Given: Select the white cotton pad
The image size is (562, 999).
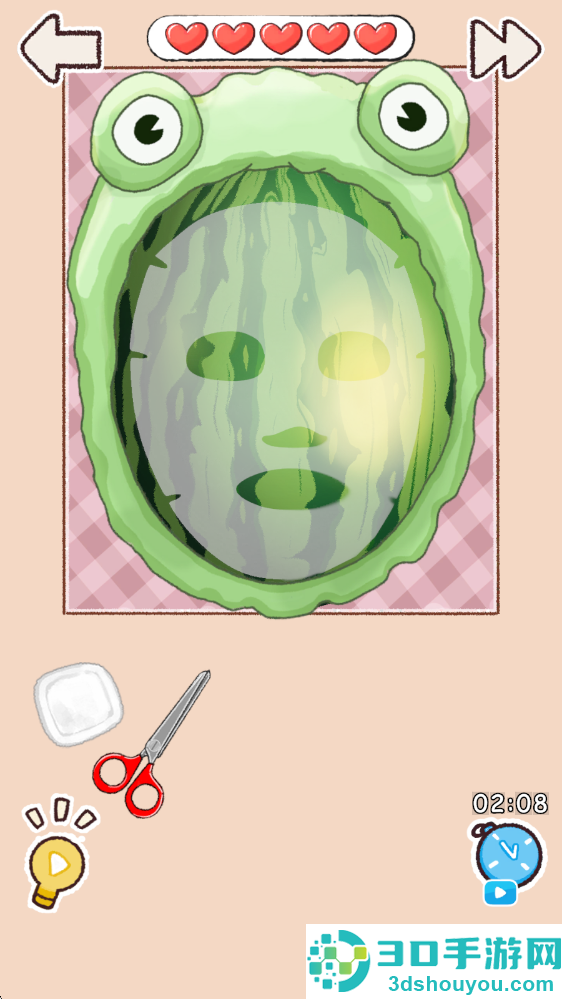Looking at the screenshot, I should pos(78,704).
